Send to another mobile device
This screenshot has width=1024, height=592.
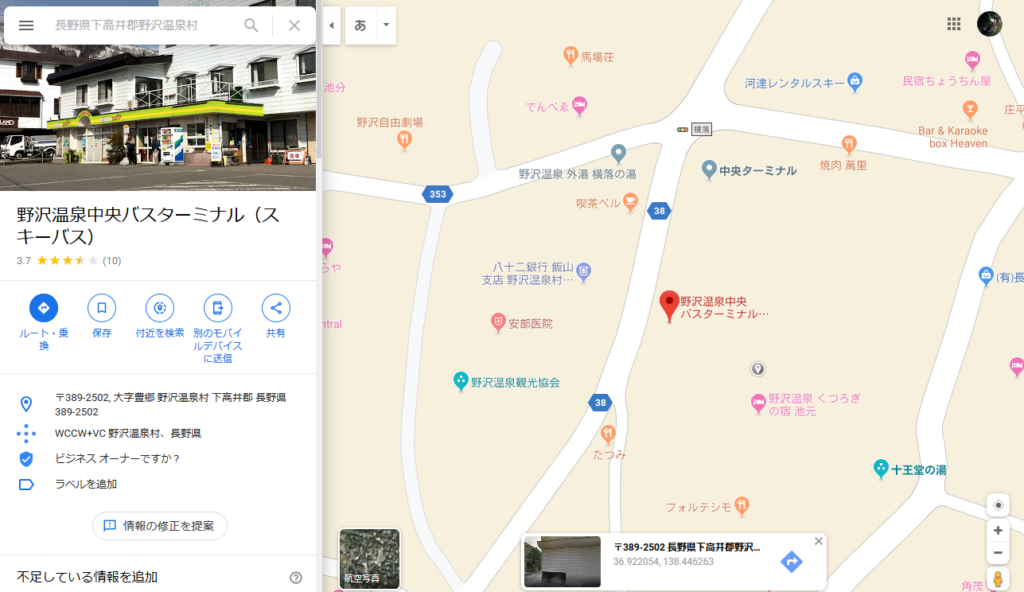(x=218, y=308)
